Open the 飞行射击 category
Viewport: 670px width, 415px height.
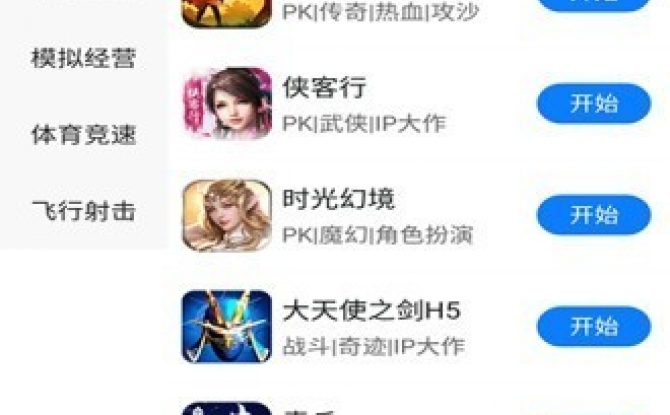(x=83, y=211)
